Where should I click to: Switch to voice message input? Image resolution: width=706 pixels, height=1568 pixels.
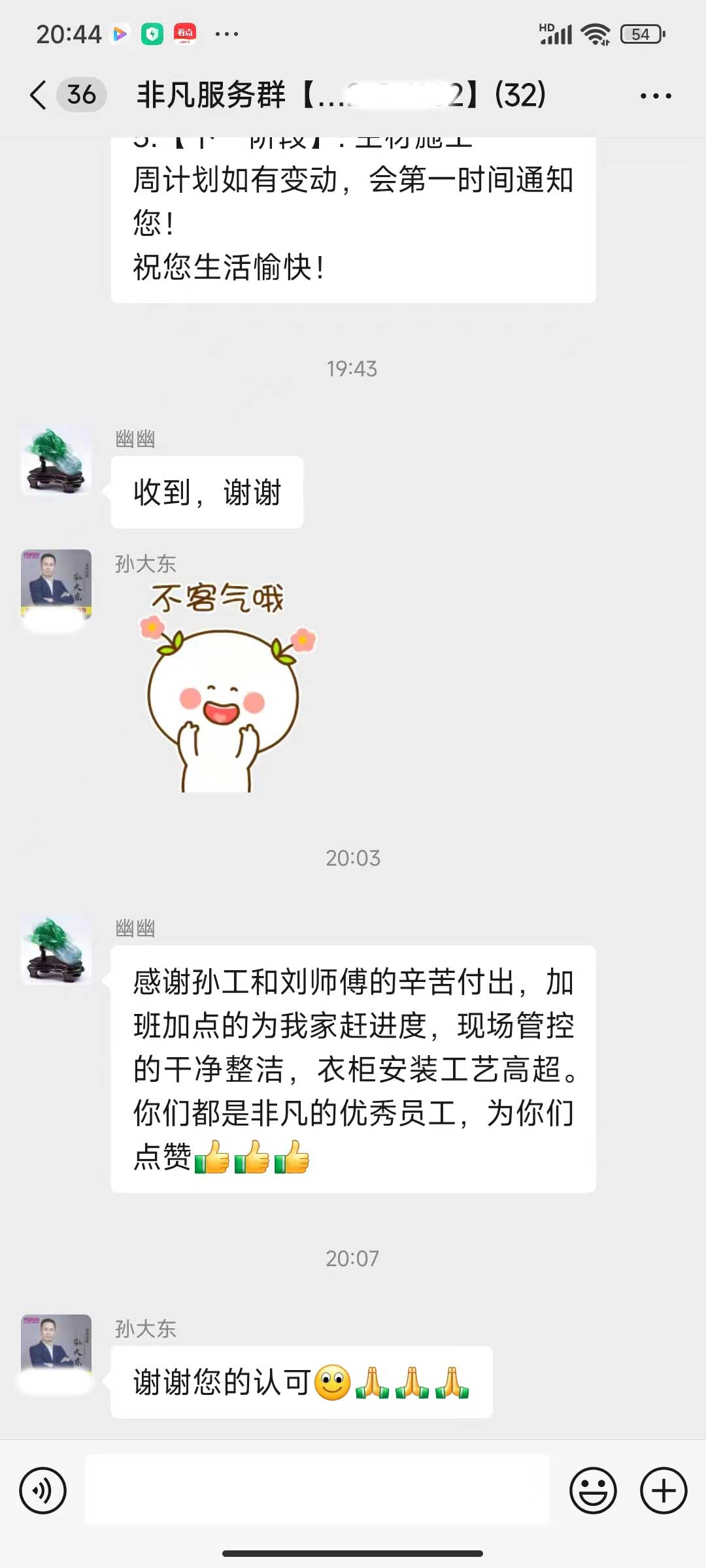[43, 1490]
